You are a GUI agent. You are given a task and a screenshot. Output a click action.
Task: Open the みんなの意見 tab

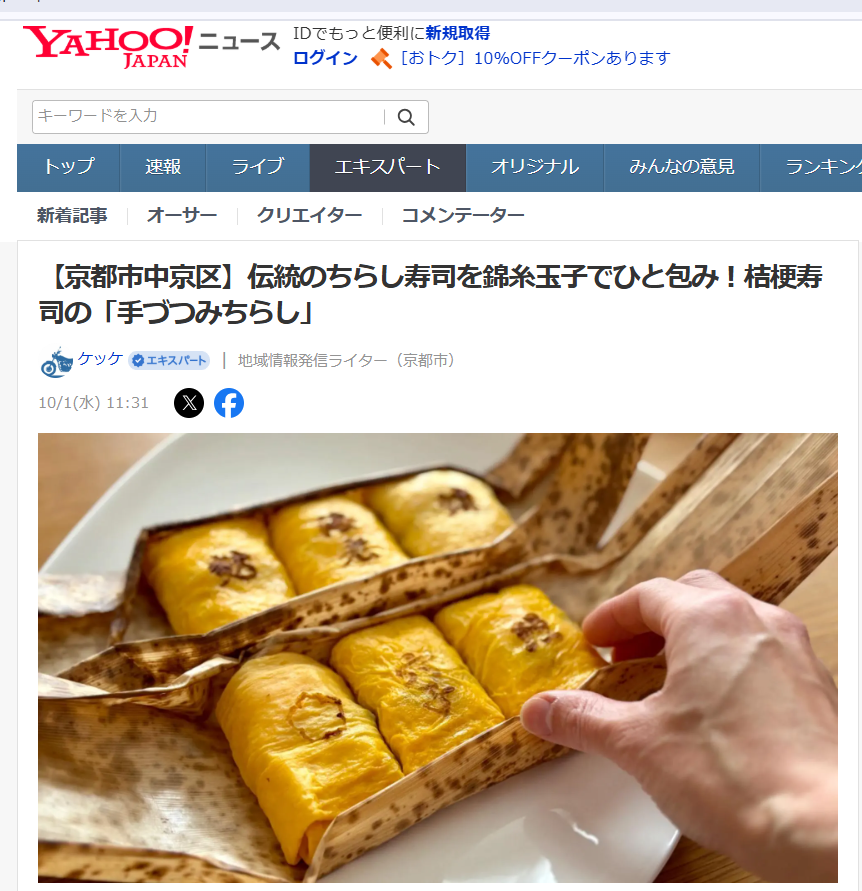point(682,167)
